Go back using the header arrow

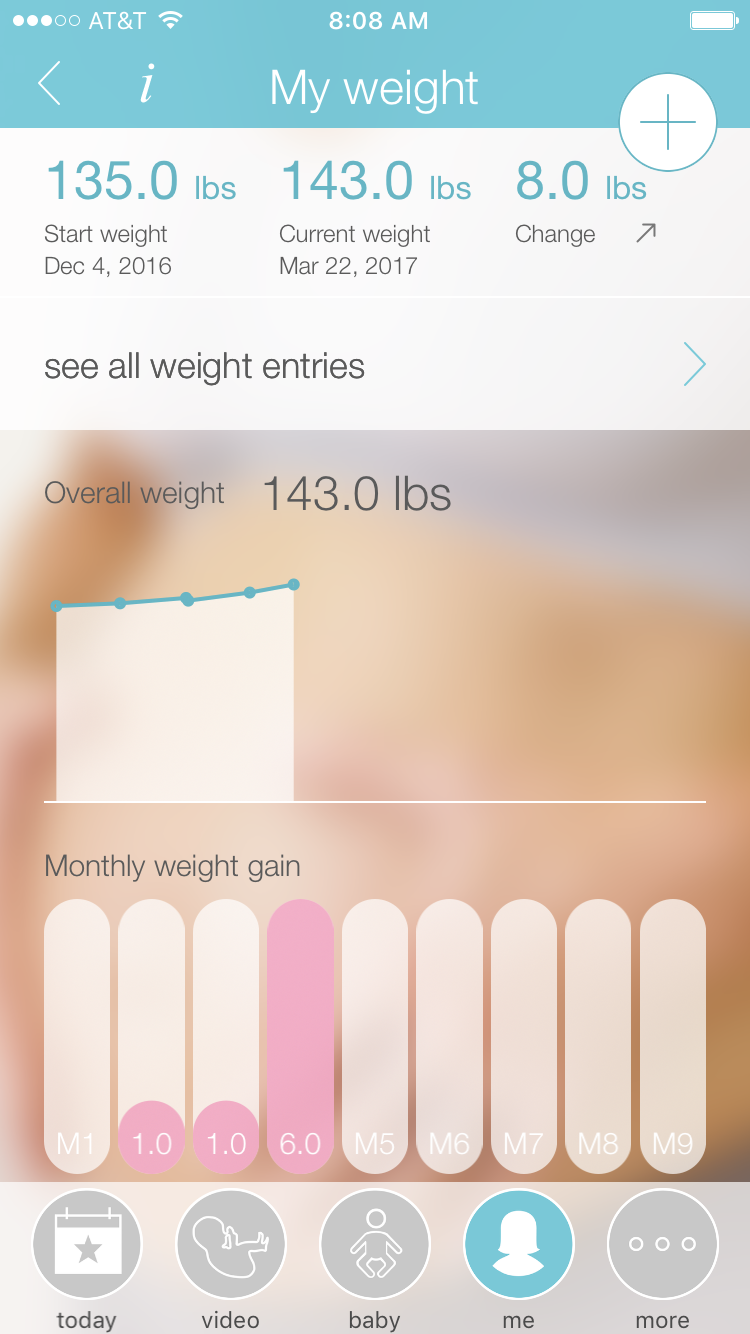(x=50, y=85)
